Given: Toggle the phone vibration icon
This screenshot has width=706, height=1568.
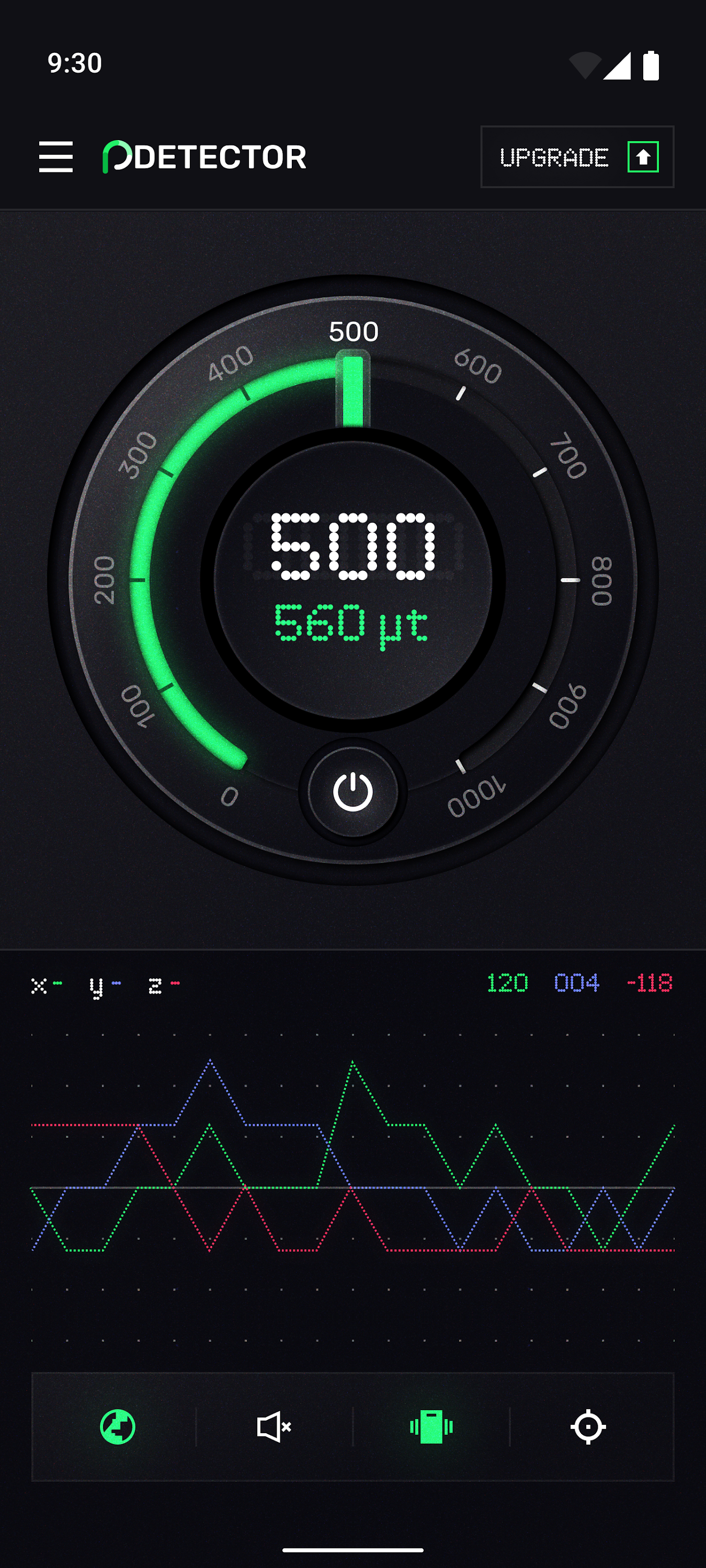Looking at the screenshot, I should pyautogui.click(x=431, y=1427).
